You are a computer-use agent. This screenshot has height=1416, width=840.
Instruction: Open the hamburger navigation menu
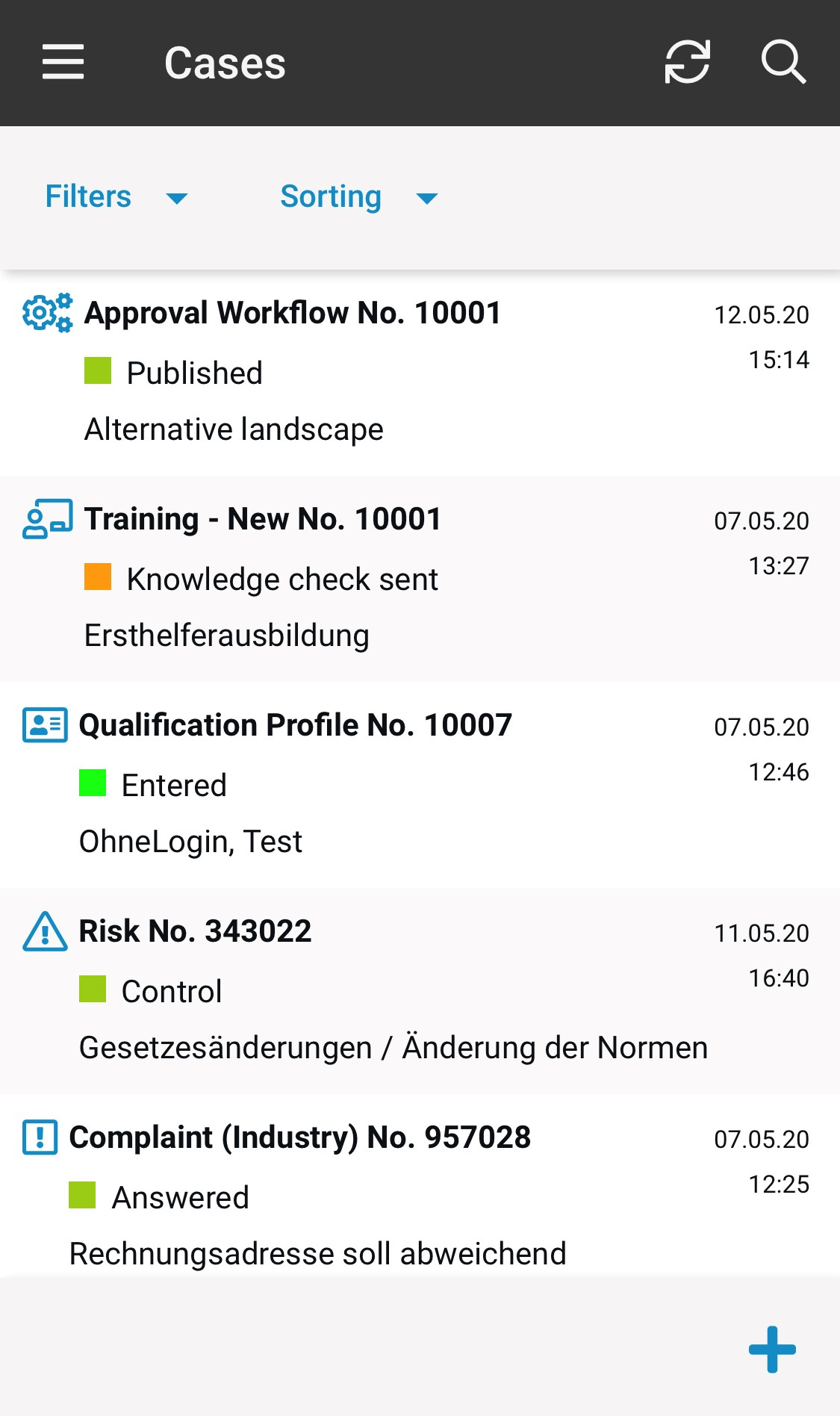pyautogui.click(x=63, y=61)
